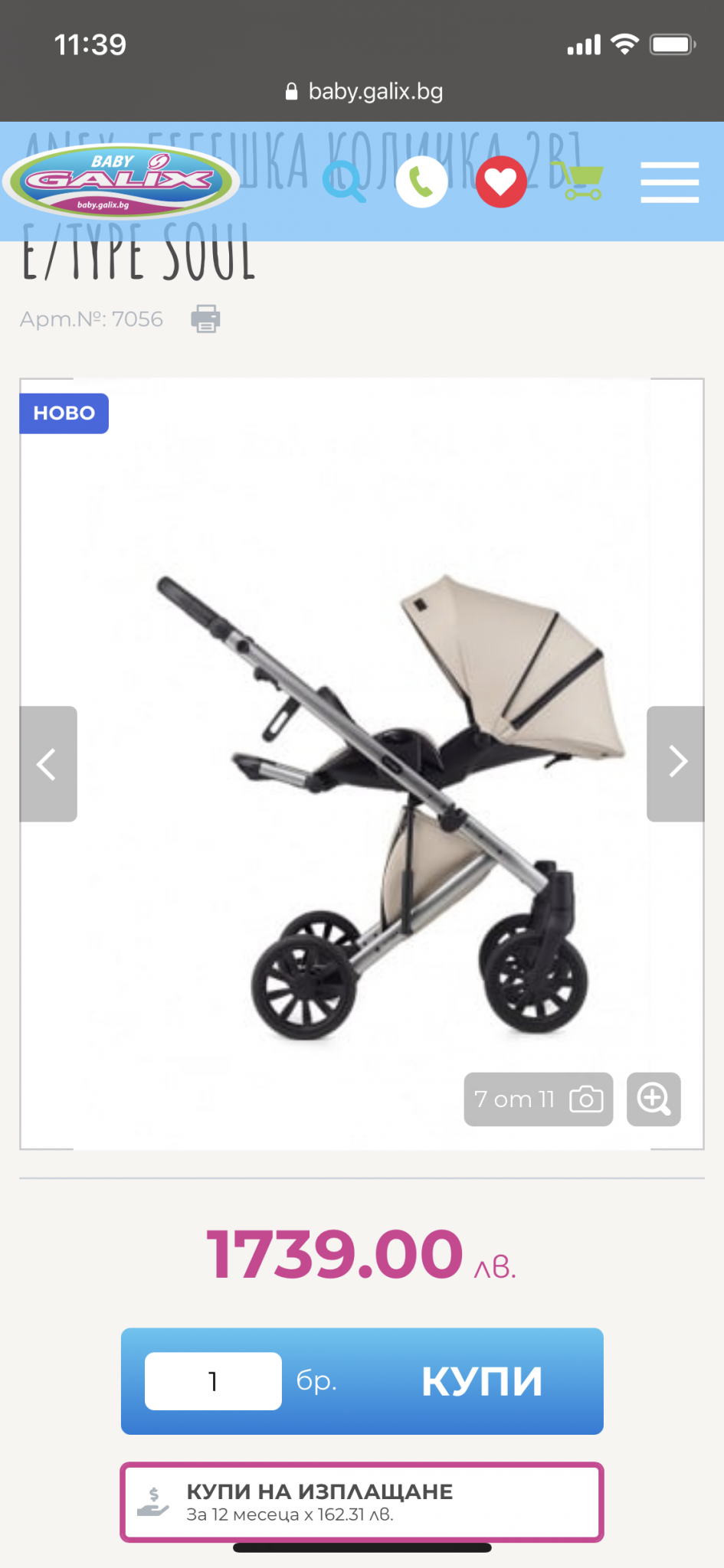This screenshot has width=724, height=1568.
Task: Tap the green phone call icon
Action: click(421, 182)
